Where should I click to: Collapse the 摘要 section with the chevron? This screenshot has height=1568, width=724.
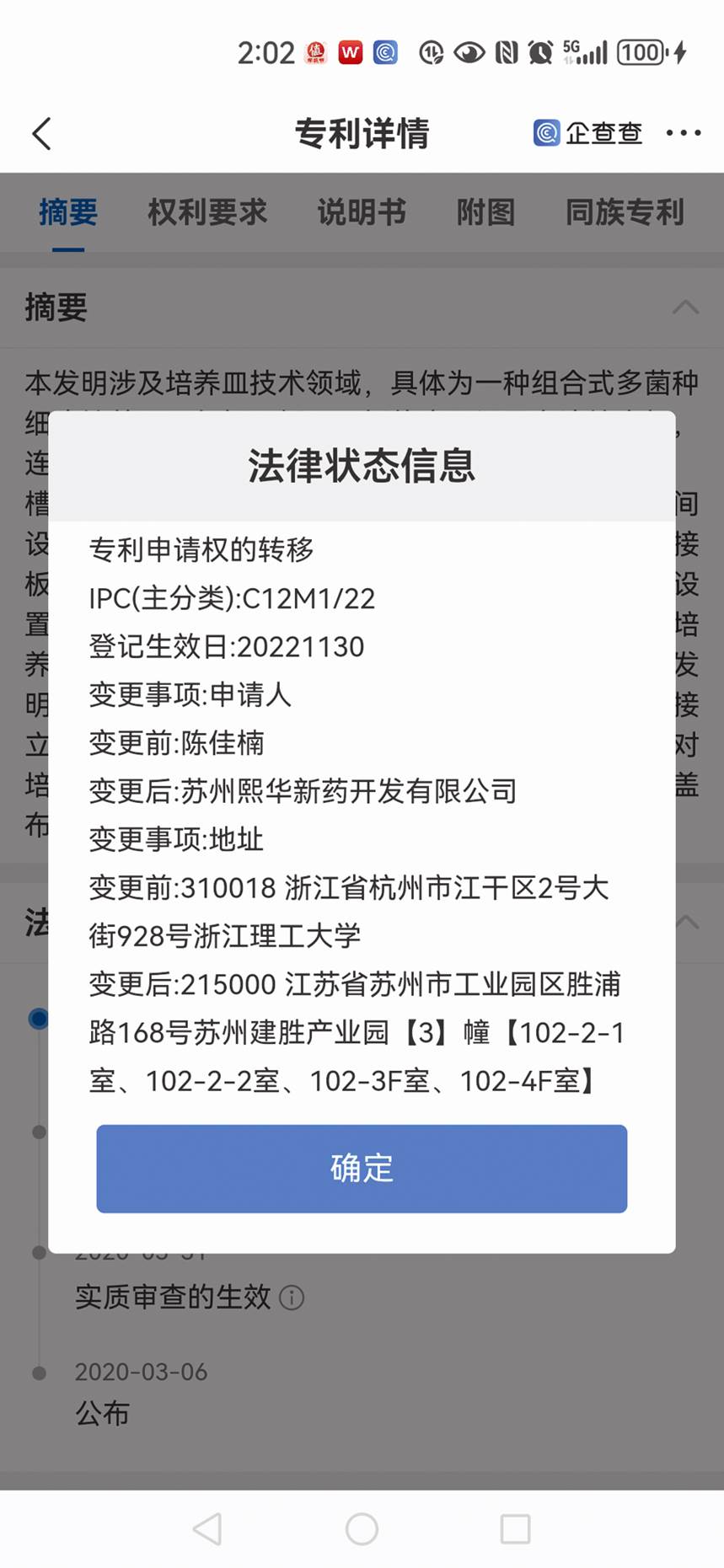click(x=685, y=307)
